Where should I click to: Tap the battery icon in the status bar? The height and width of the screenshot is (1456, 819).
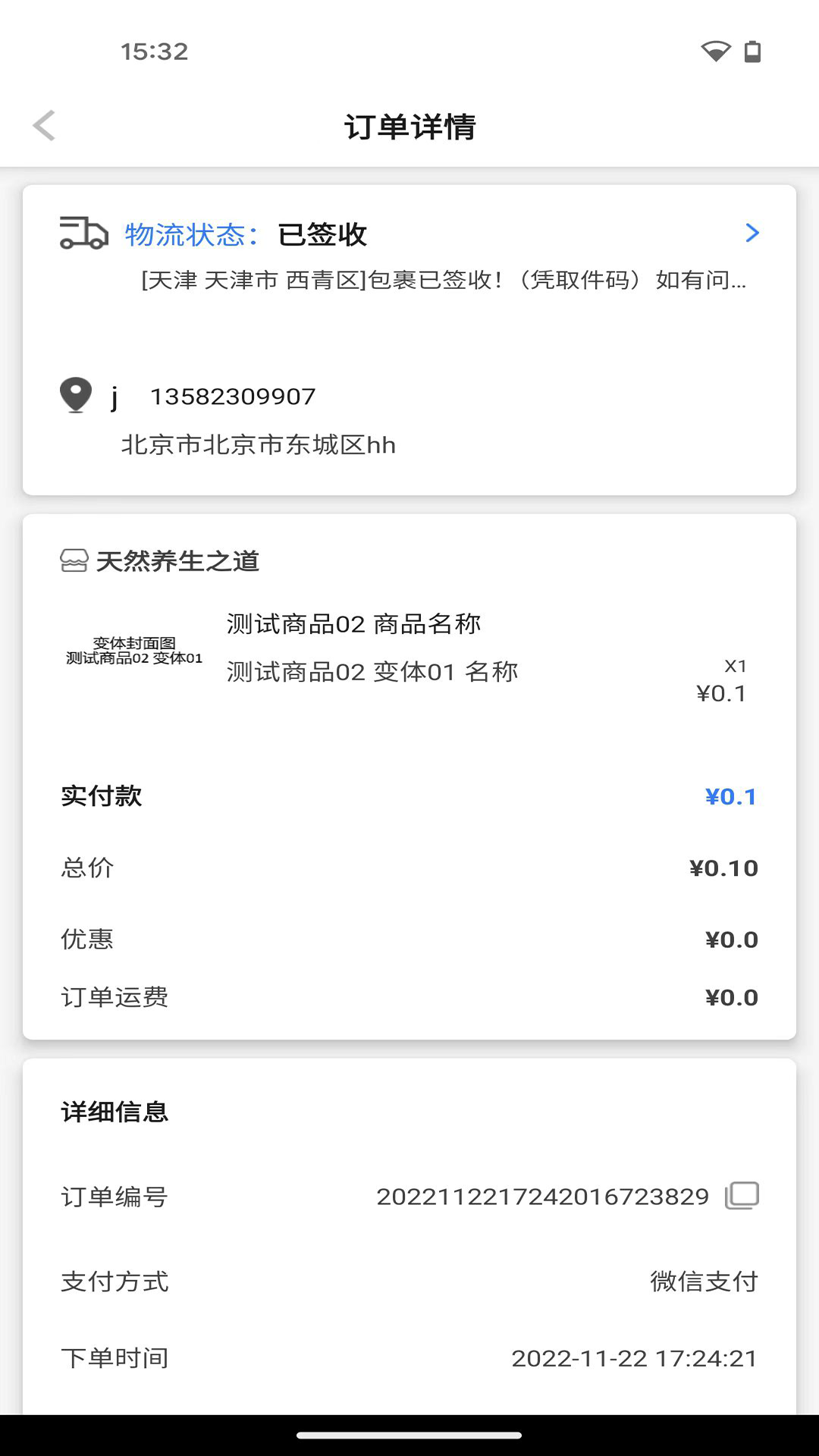pos(752,52)
